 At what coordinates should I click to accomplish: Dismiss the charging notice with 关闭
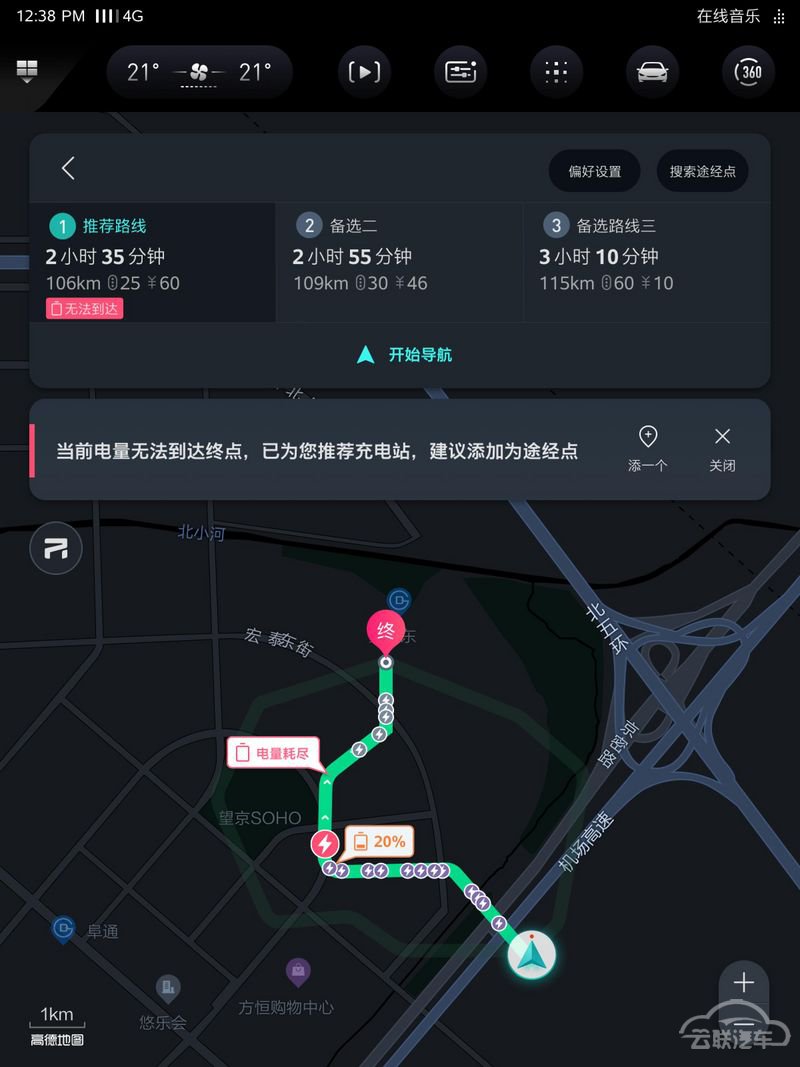722,448
